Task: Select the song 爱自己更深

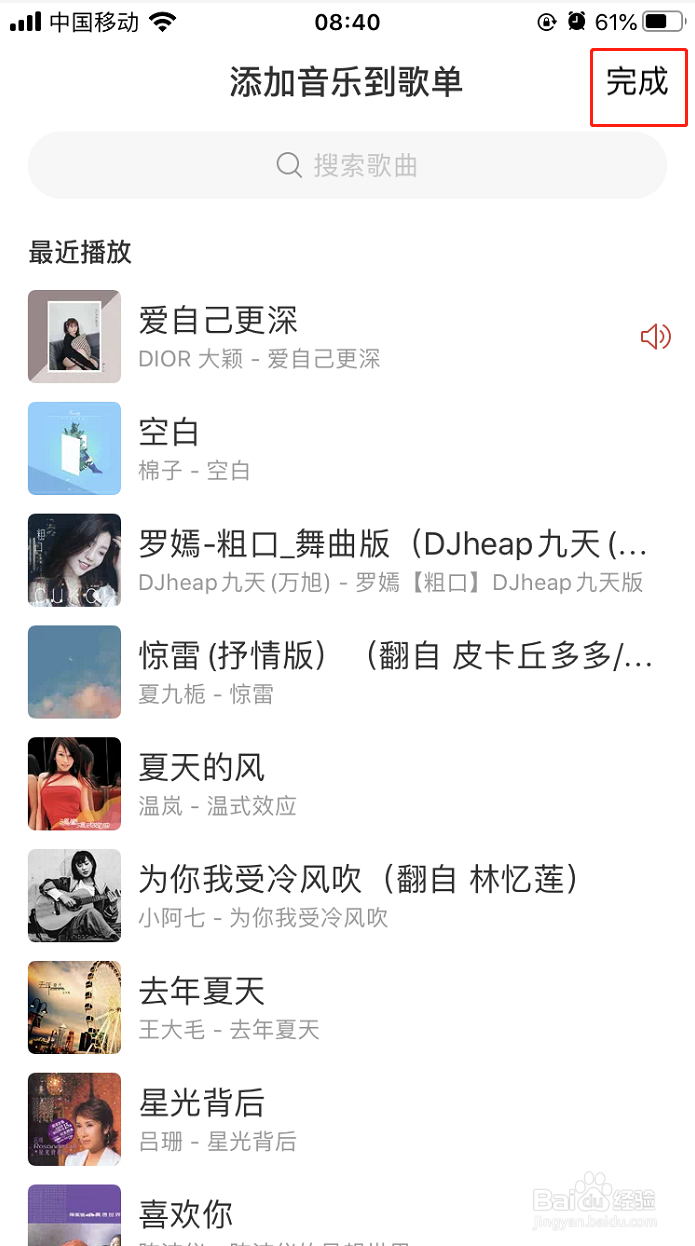Action: tap(218, 321)
